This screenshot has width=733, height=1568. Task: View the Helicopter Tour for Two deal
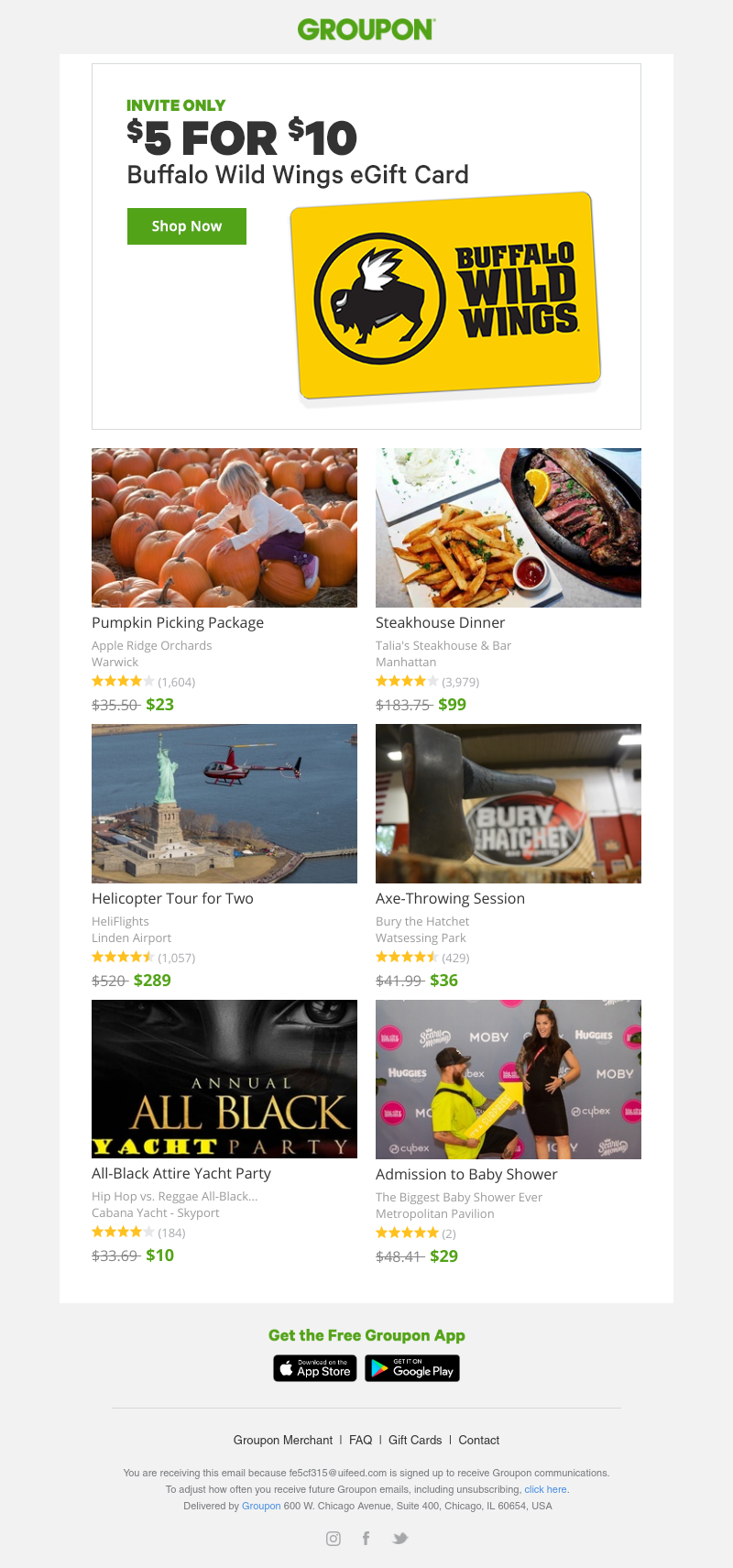click(x=172, y=898)
